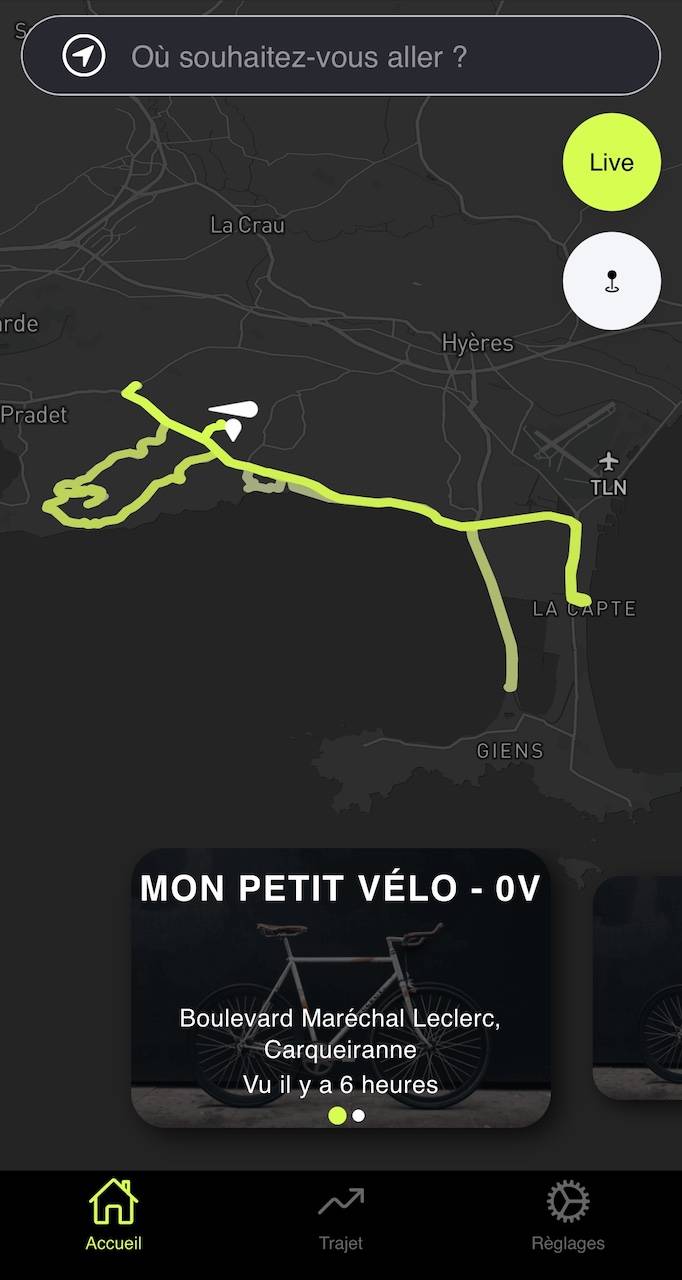Tap the green Live button
Image resolution: width=682 pixels, height=1280 pixels.
pos(612,162)
